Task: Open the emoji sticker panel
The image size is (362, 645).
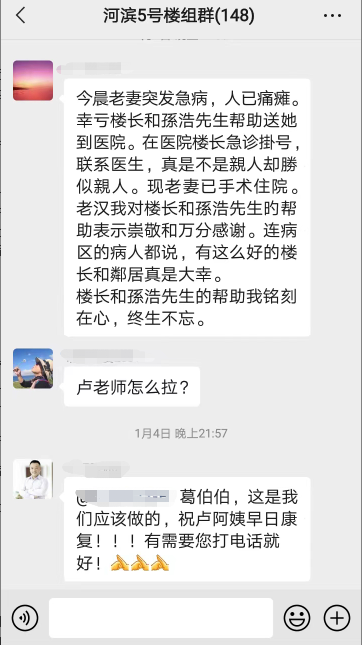Action: coord(297,617)
